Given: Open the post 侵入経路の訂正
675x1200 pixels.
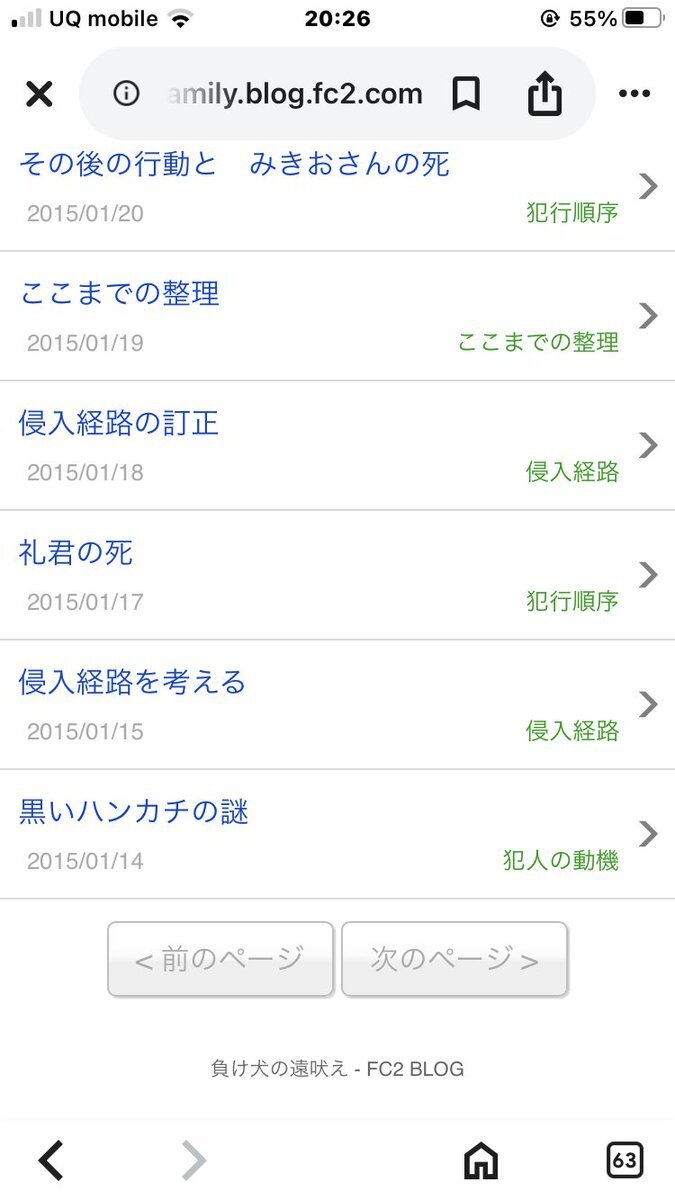Looking at the screenshot, I should (337, 446).
